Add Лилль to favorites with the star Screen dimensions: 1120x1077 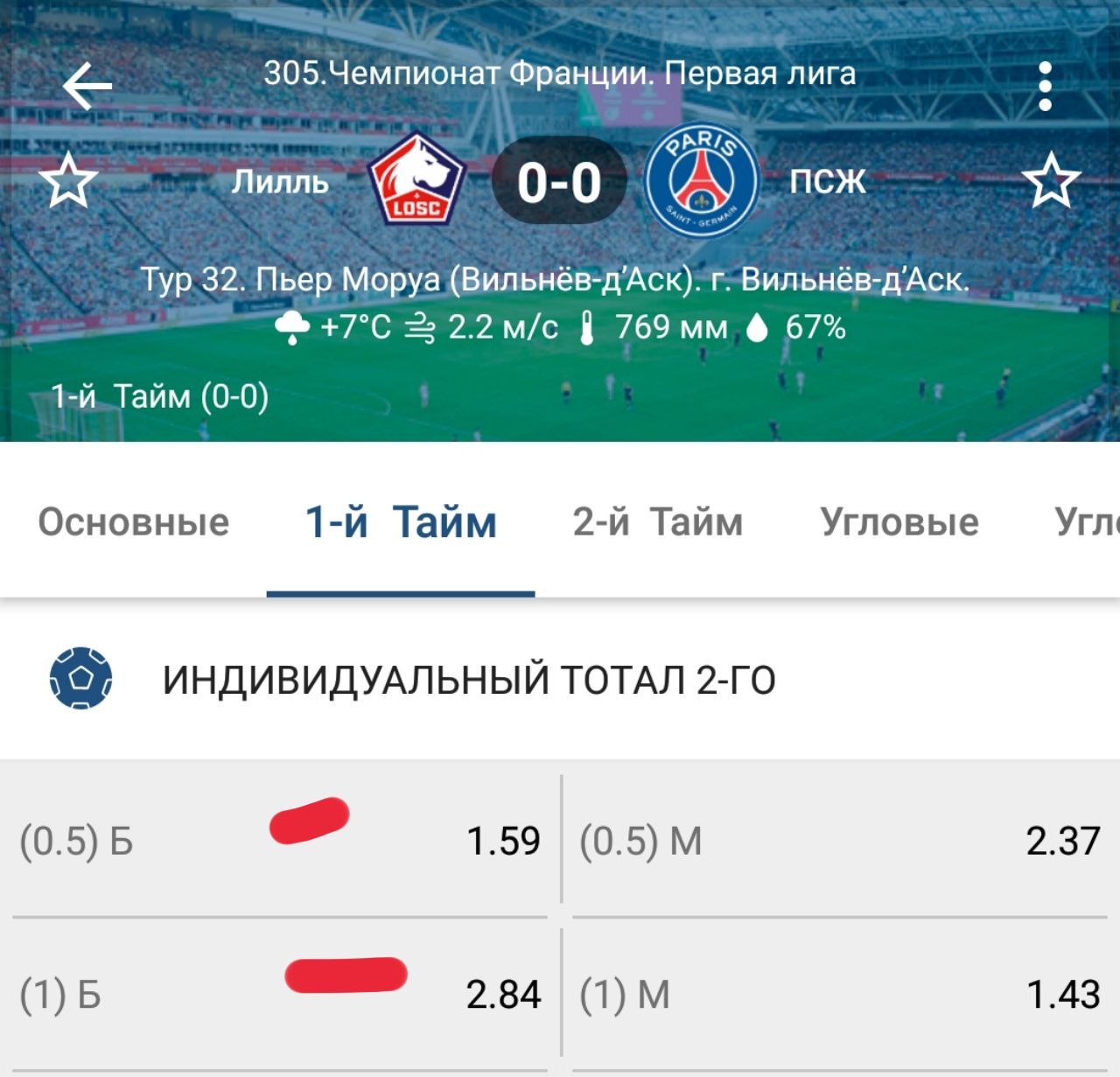[68, 181]
